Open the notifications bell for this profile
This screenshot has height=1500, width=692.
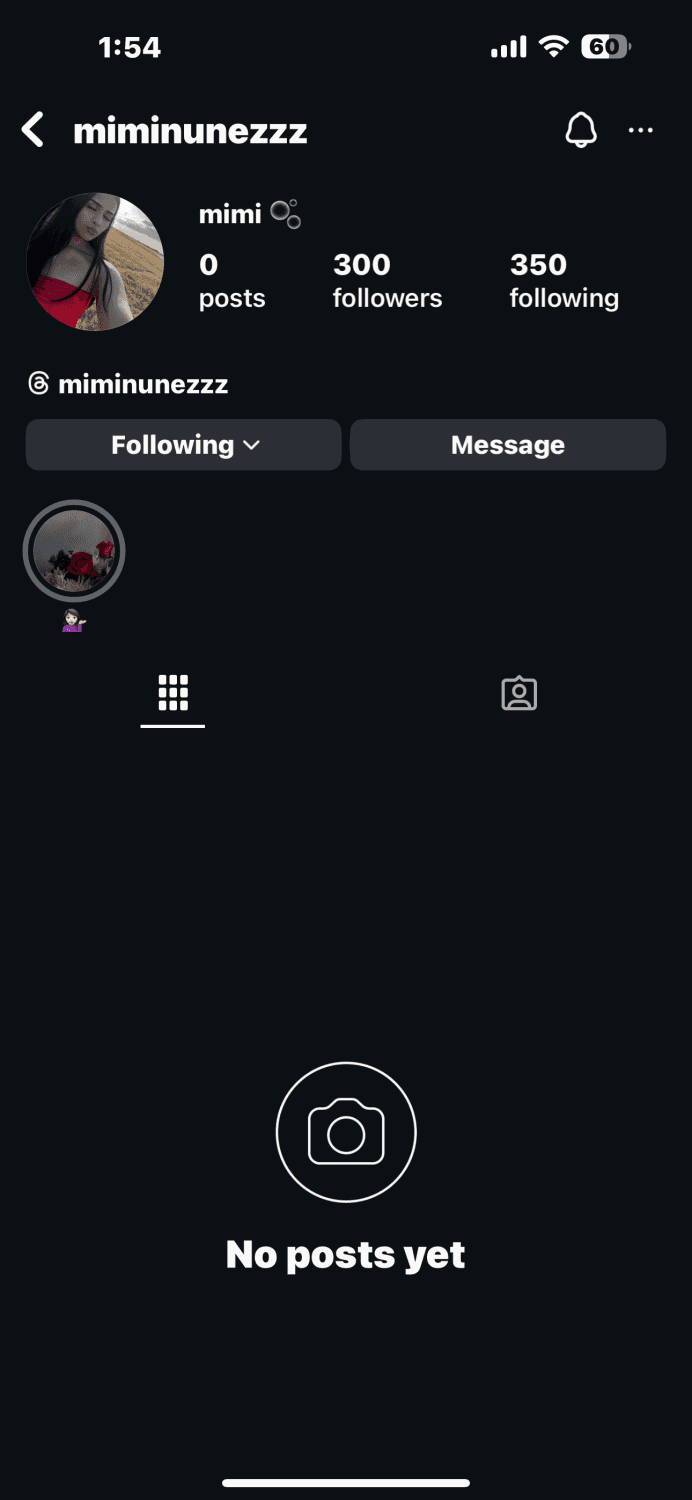pos(581,130)
